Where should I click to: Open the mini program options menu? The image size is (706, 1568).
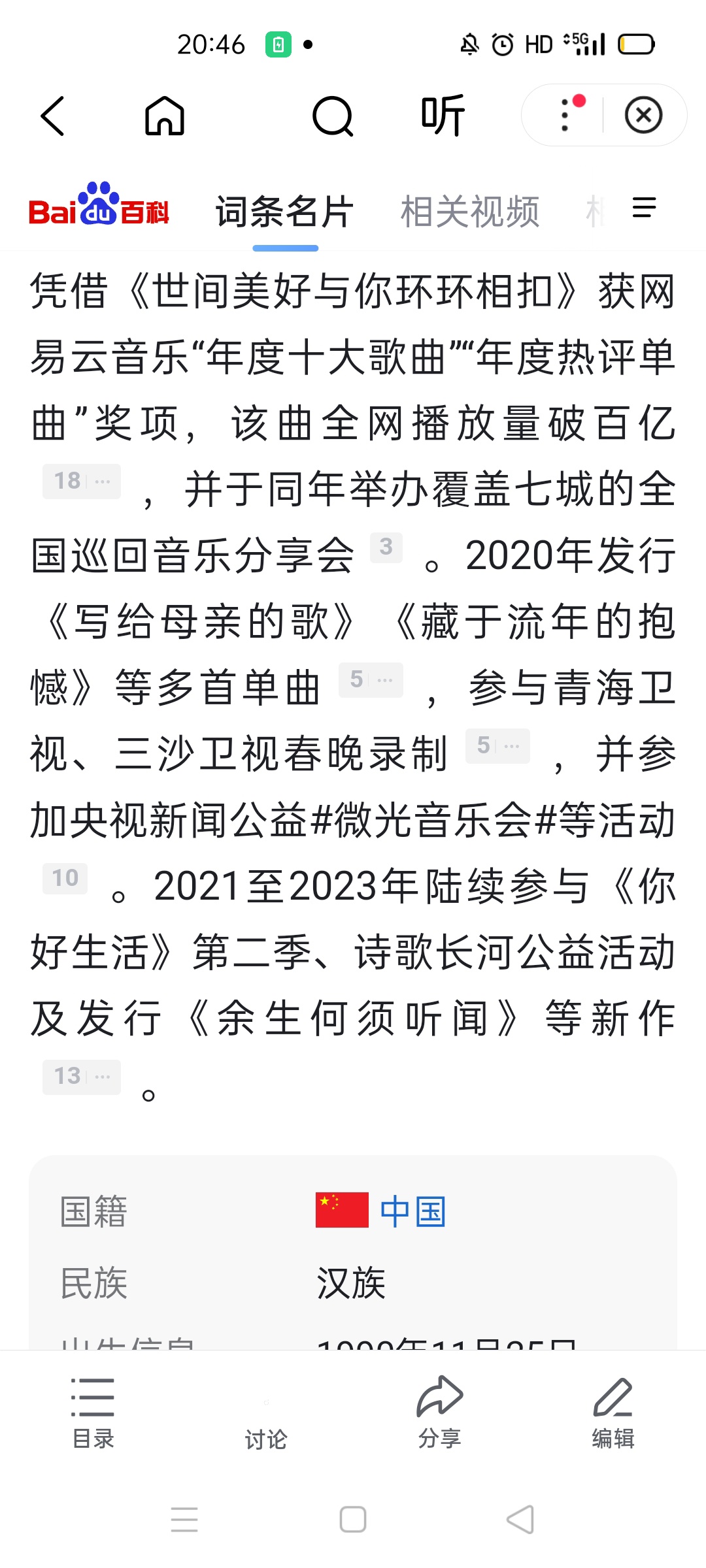coord(566,115)
